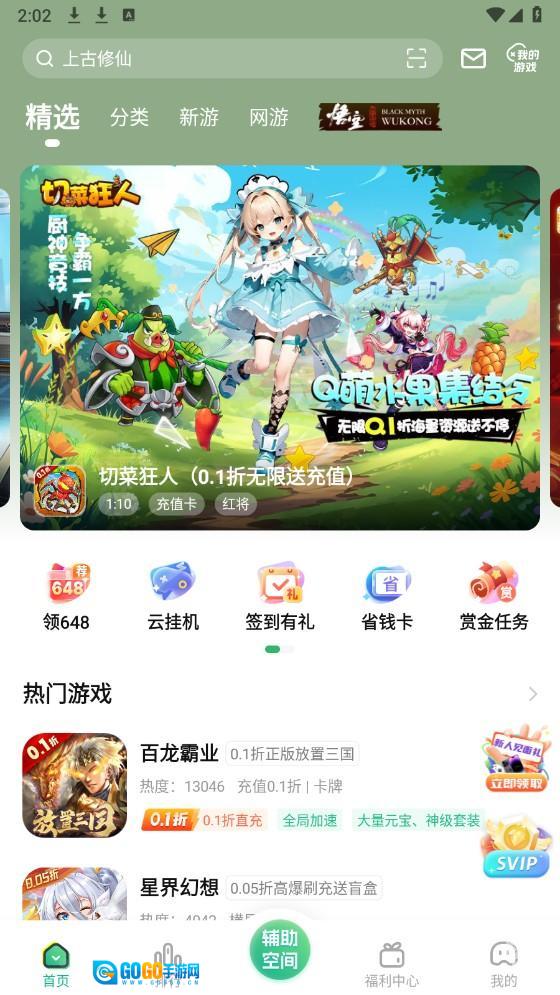Open the 省钱卡 shortcut

(387, 596)
